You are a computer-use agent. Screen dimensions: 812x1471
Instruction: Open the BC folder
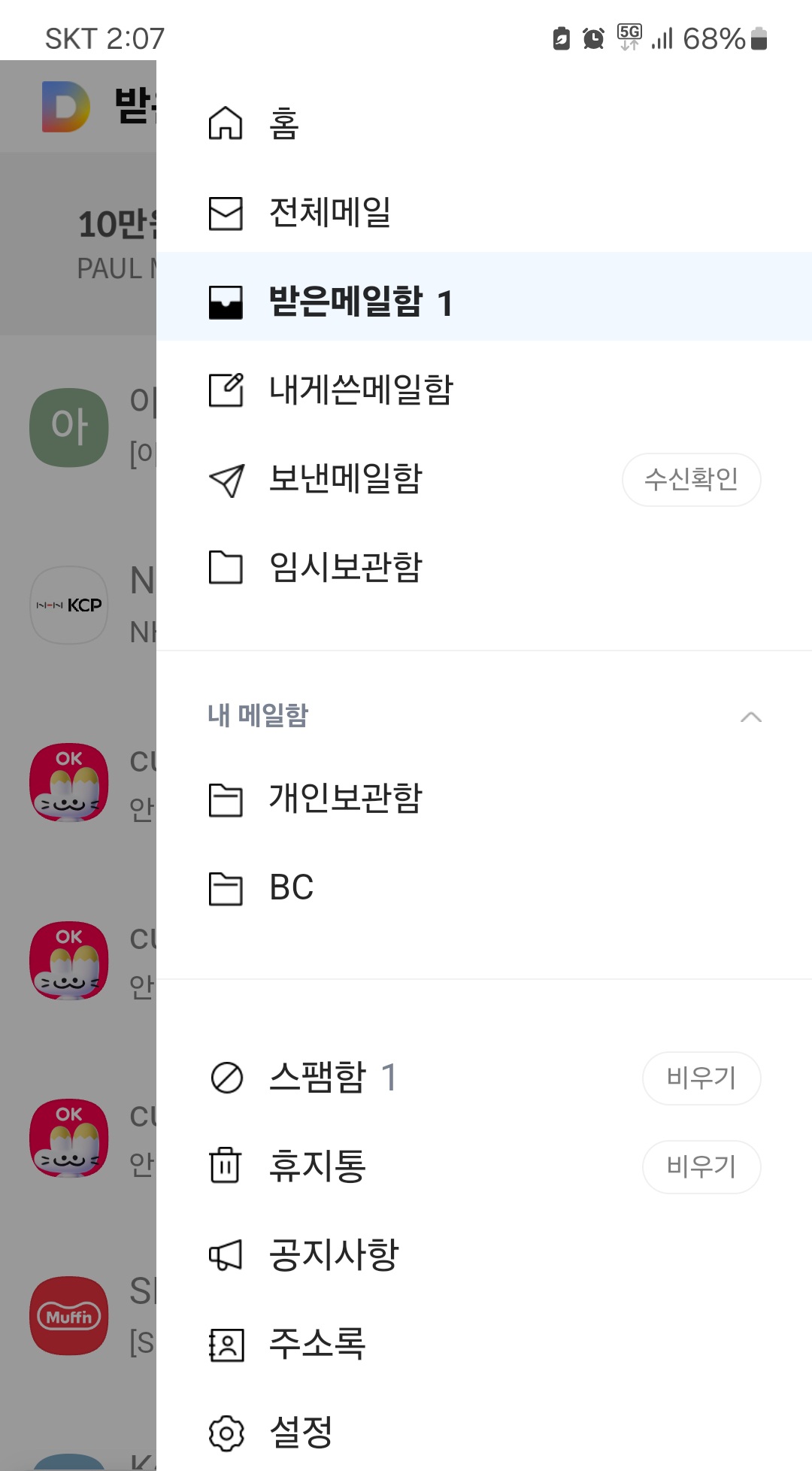(292, 887)
